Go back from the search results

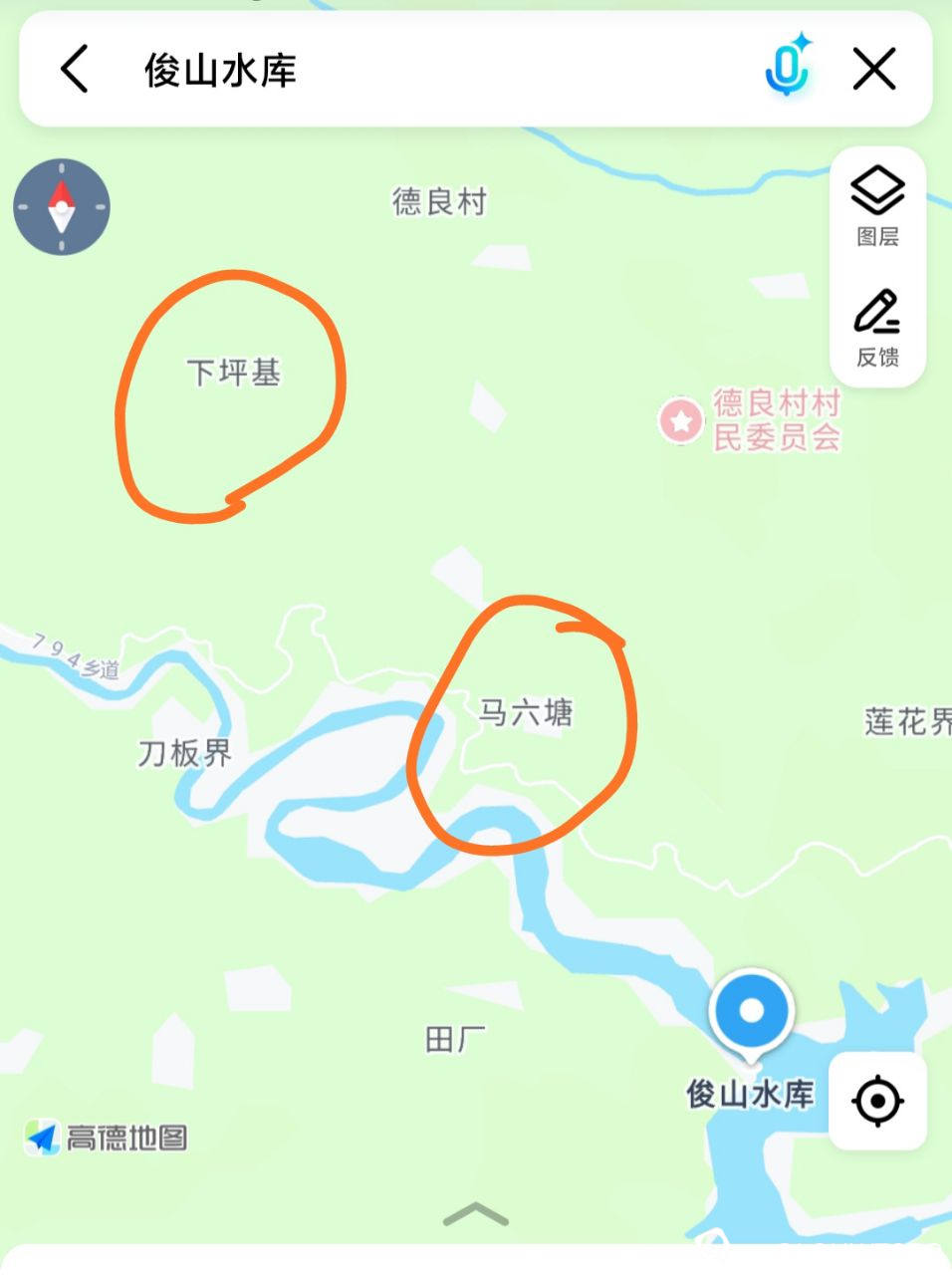[75, 70]
